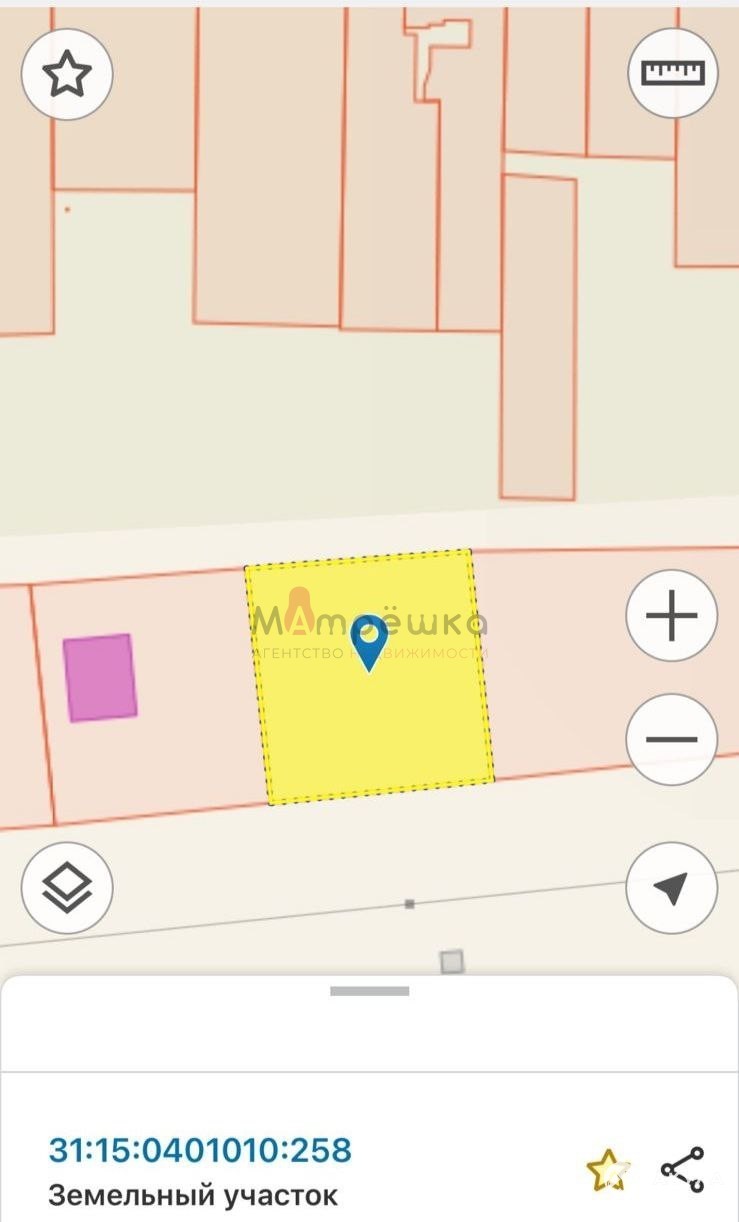
Task: Zoom in on the map
Action: [x=671, y=616]
